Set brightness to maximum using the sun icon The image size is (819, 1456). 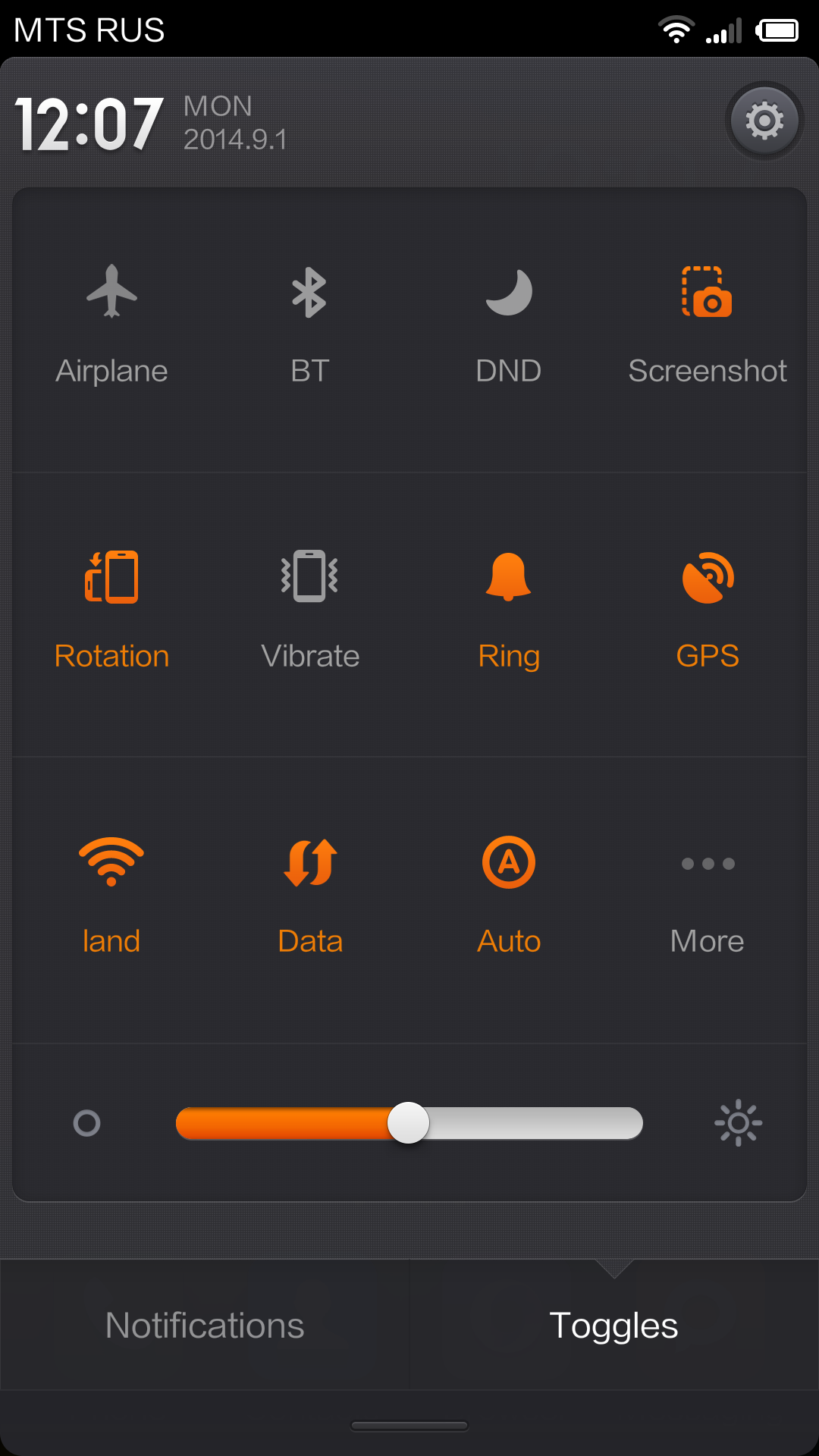pos(738,1123)
